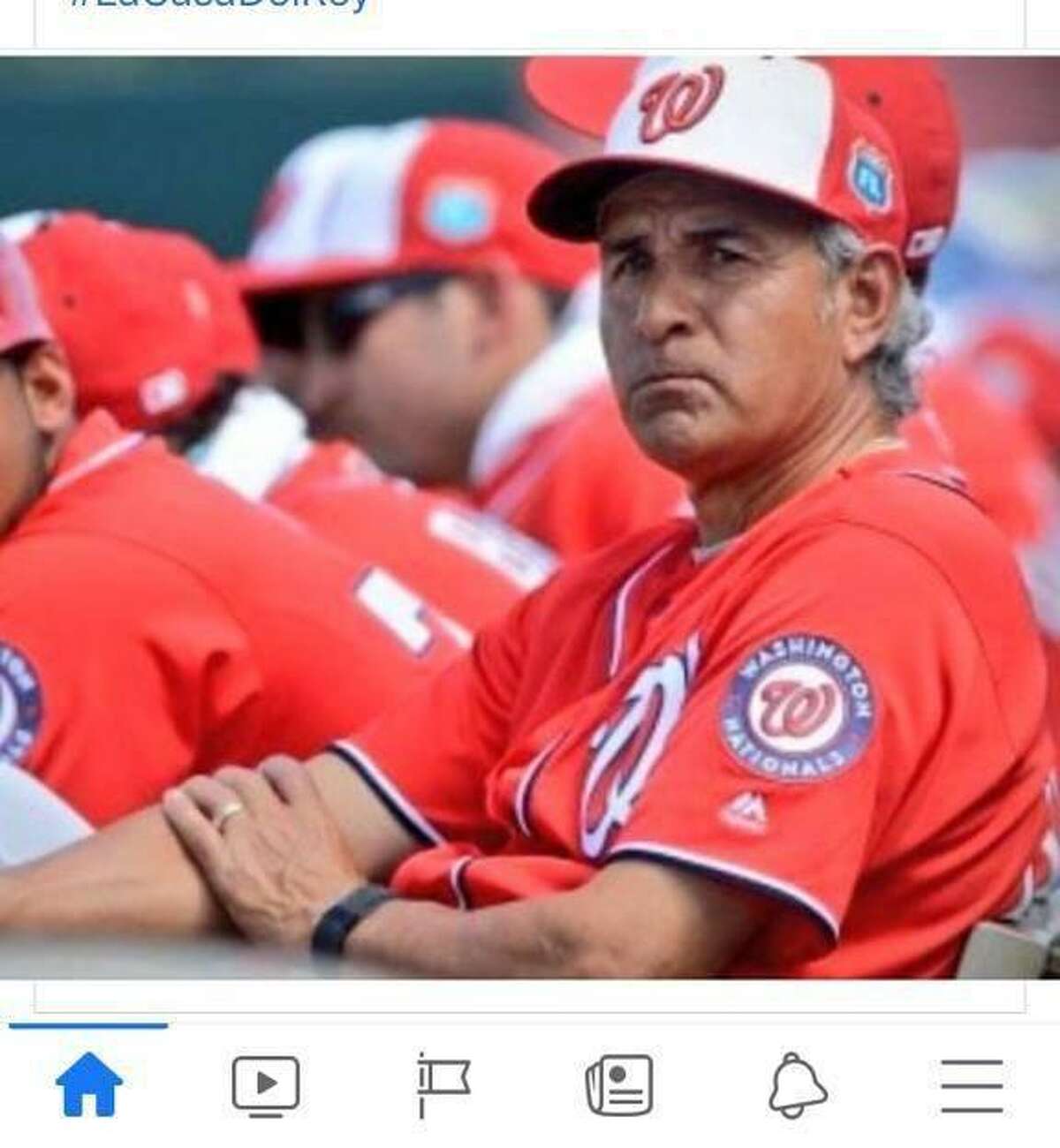The height and width of the screenshot is (1148, 1060).
Task: Go to the Home feed tab
Action: point(88,1084)
